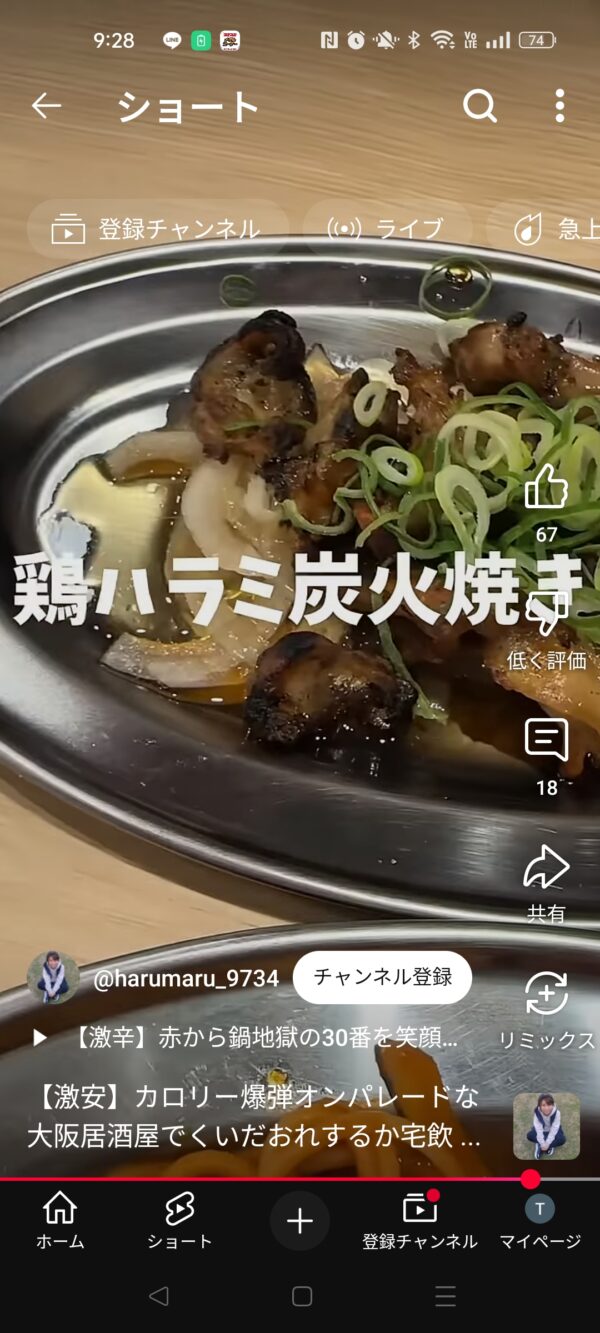Like this Short
600x1333 pixels.
(546, 490)
